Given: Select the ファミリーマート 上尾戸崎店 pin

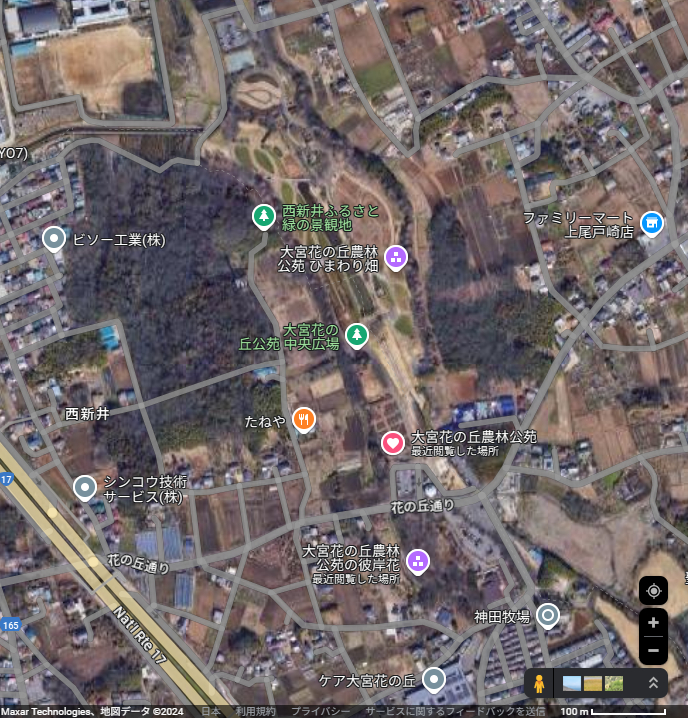Looking at the screenshot, I should click(x=652, y=223).
